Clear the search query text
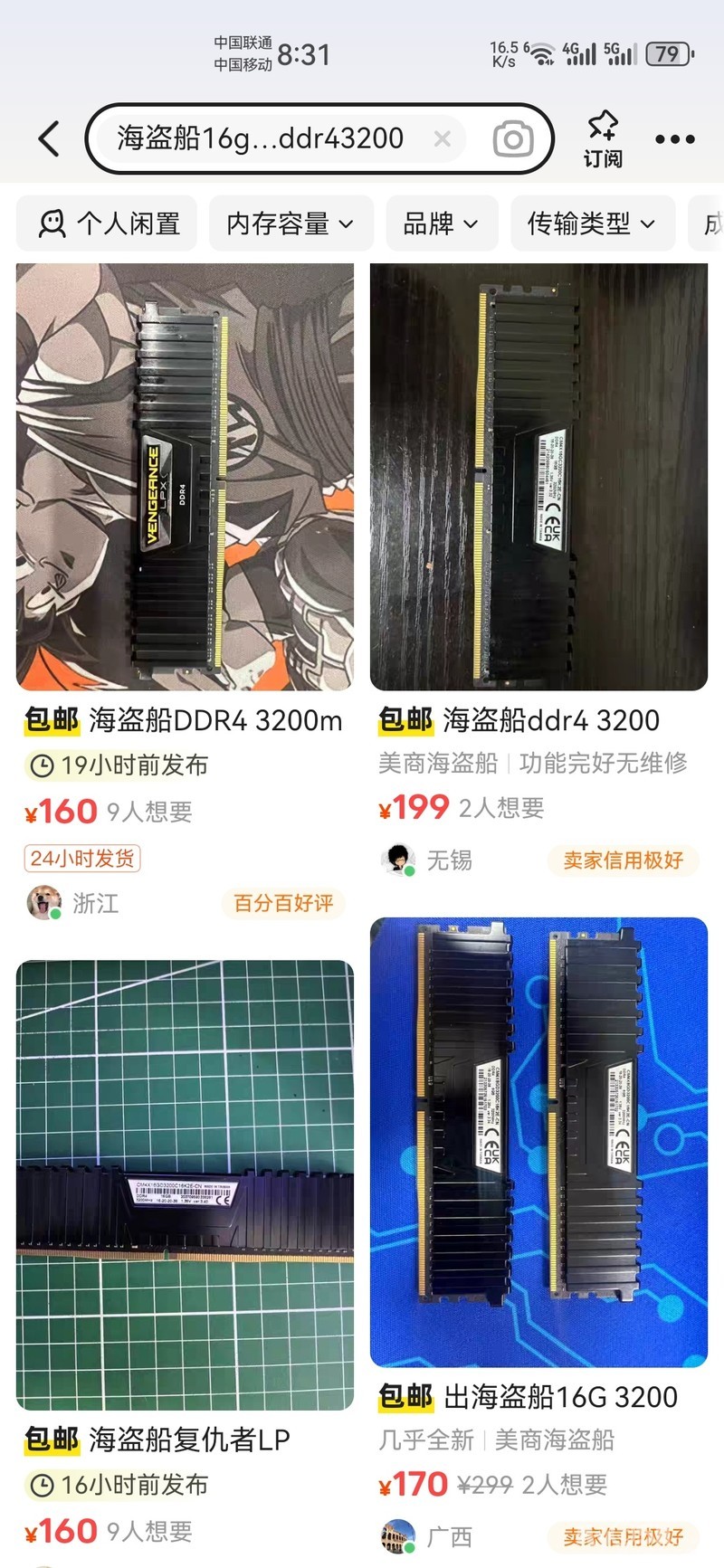Viewport: 724px width, 1568px height. 443,139
